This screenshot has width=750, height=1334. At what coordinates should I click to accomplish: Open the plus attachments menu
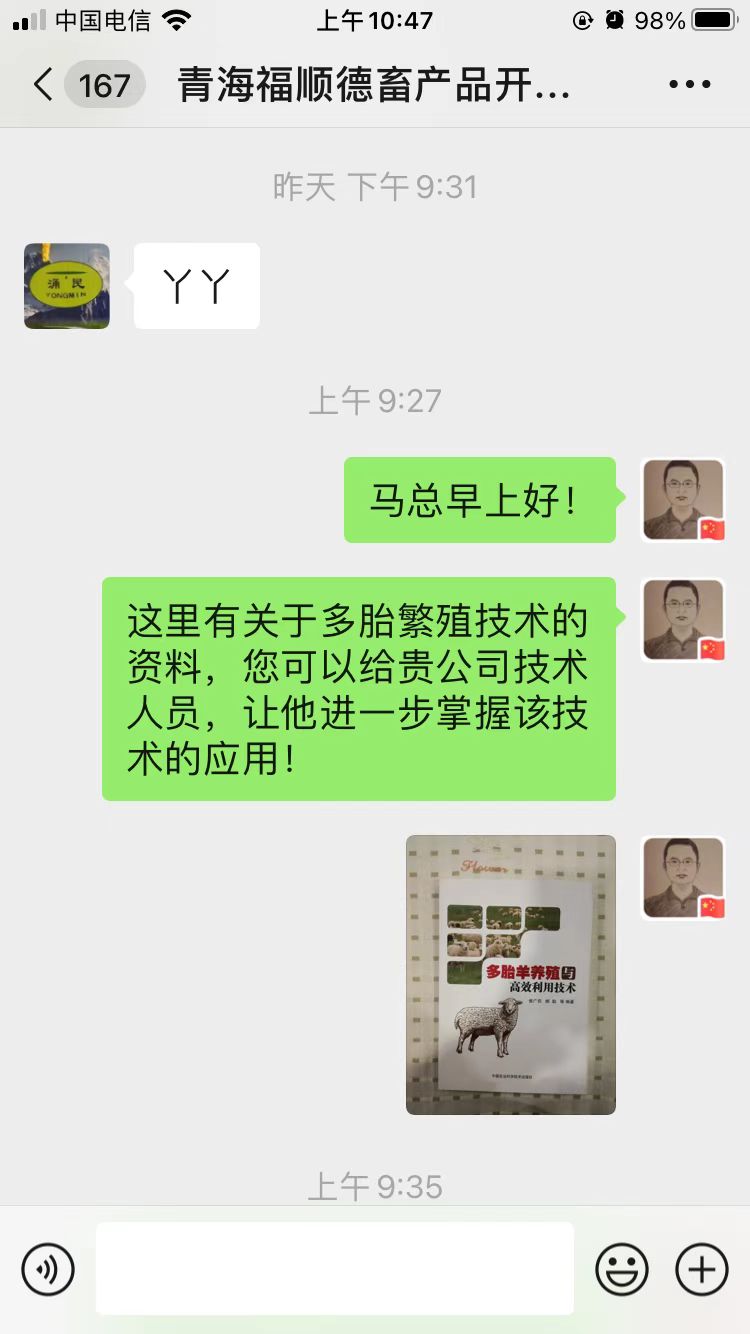coord(702,1270)
